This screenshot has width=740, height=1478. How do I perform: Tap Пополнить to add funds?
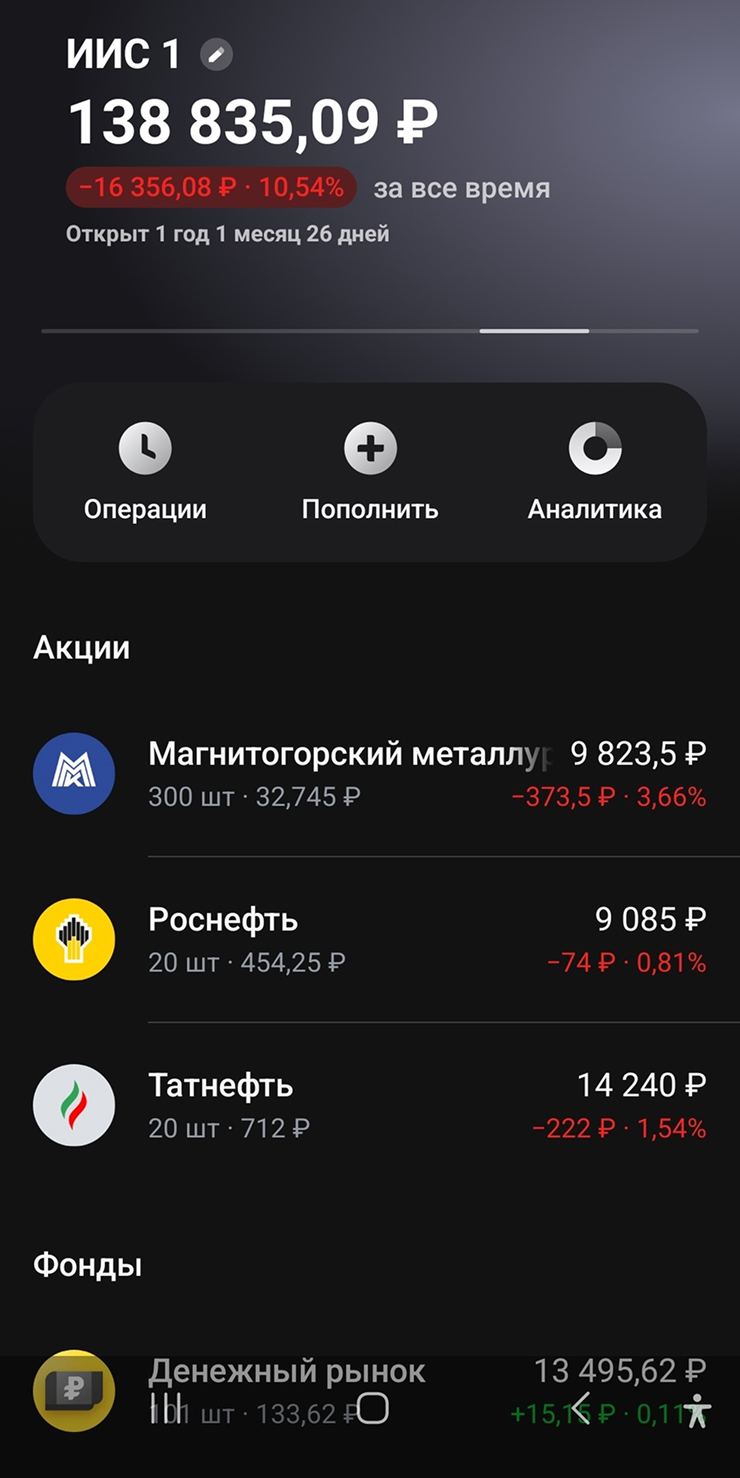coord(370,472)
